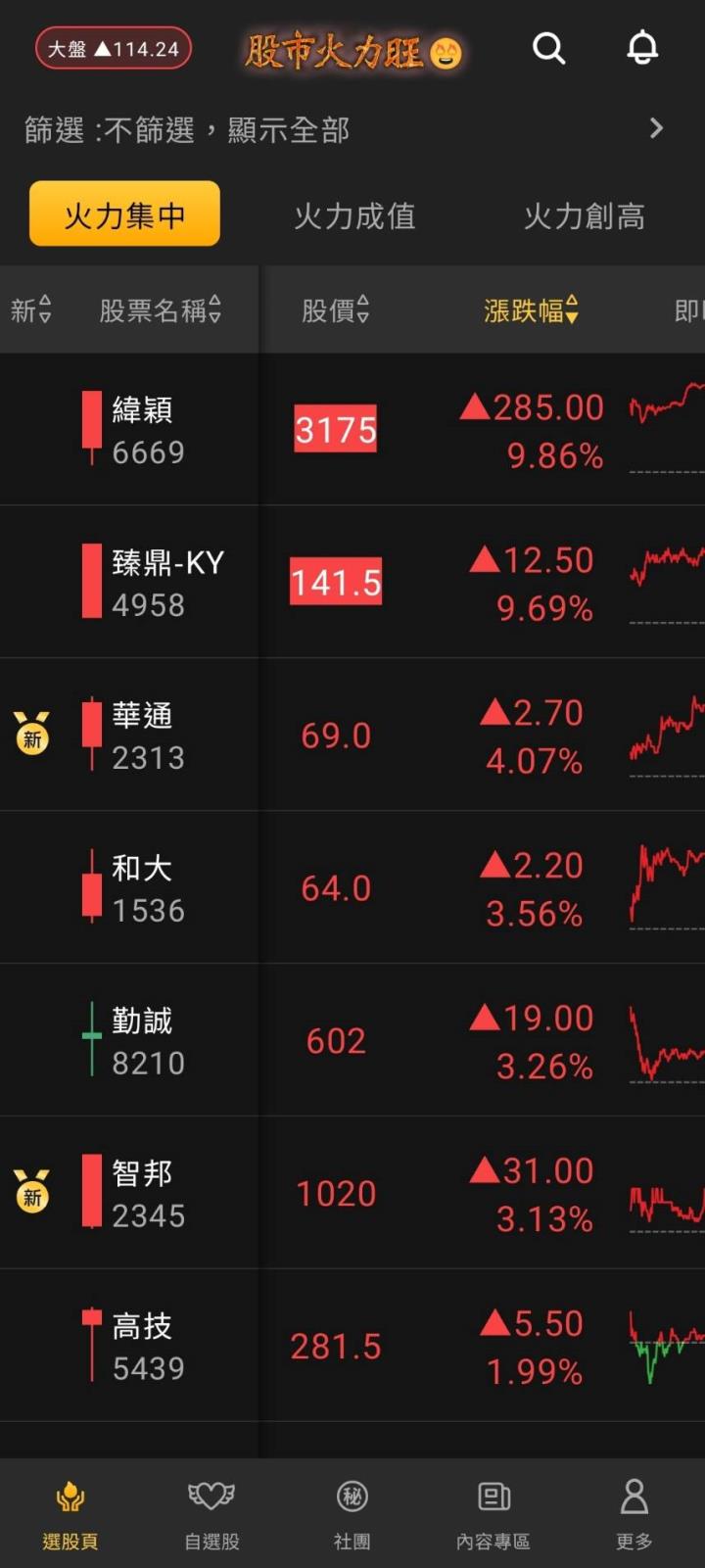Open the search magnifier icon
The height and width of the screenshot is (1568, 705).
tap(548, 48)
